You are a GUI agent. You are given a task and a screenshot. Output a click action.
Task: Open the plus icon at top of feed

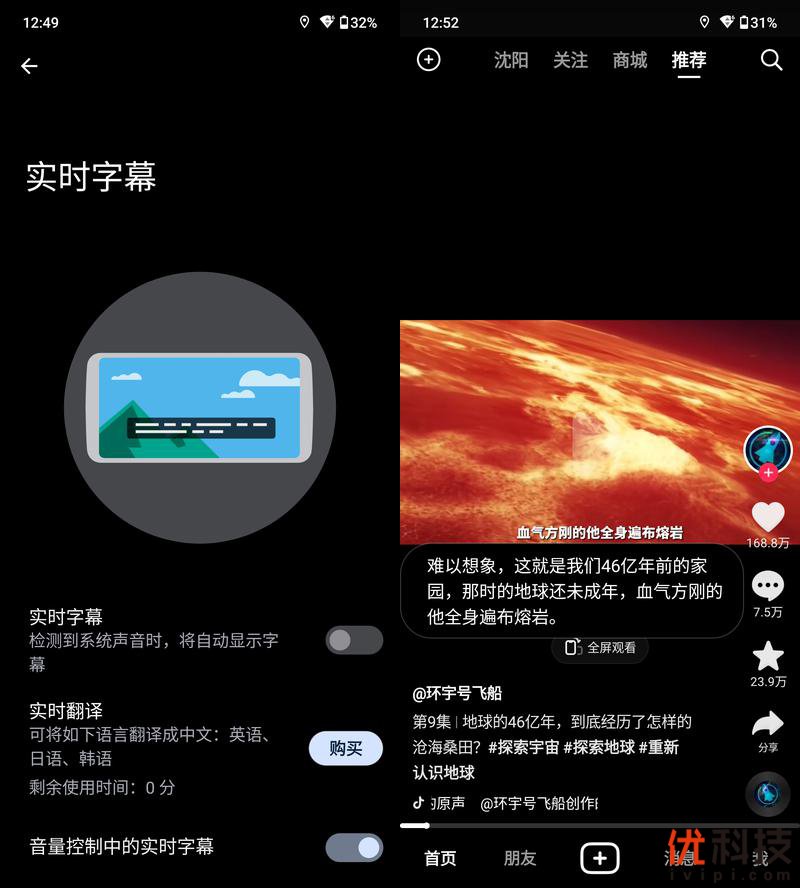[428, 60]
